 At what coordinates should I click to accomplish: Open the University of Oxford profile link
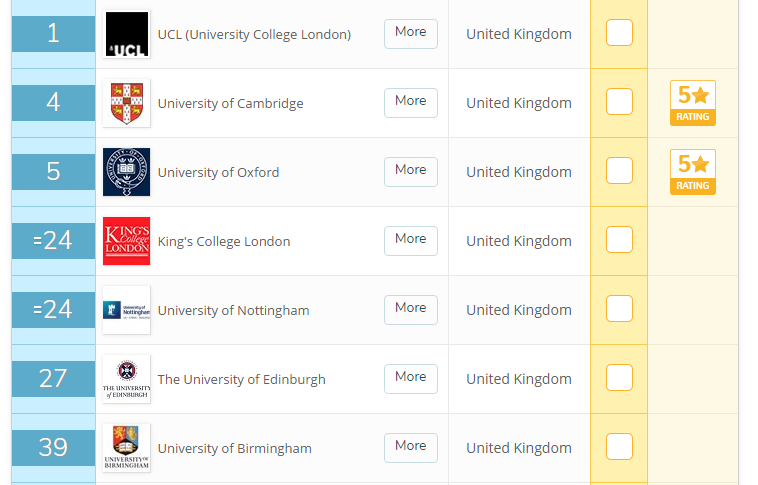[x=218, y=172]
